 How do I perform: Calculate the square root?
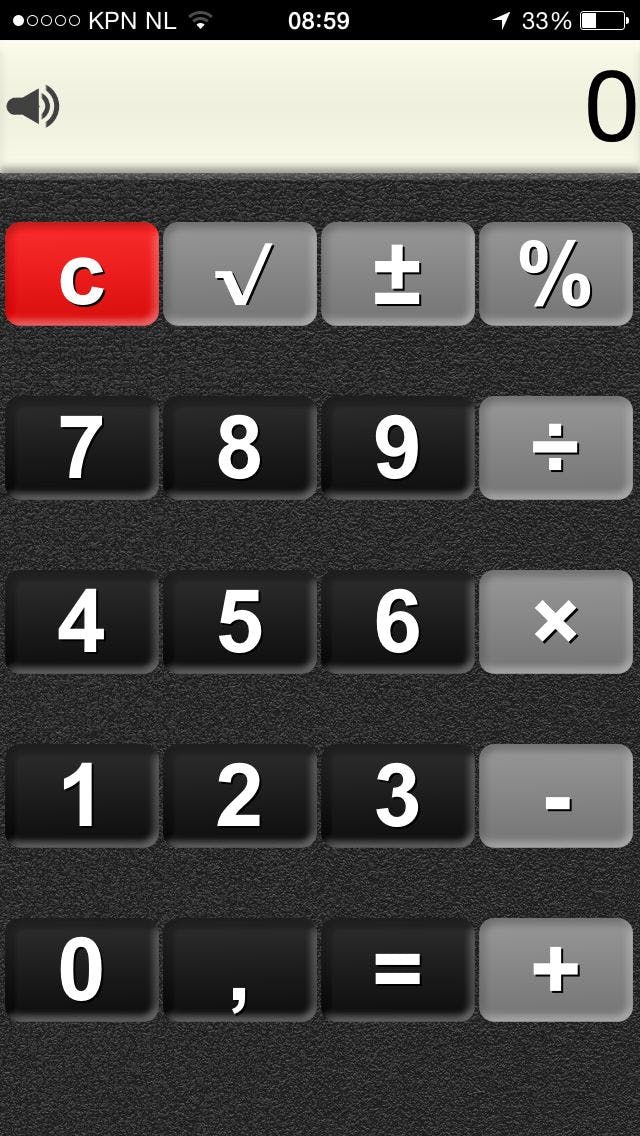pyautogui.click(x=240, y=274)
